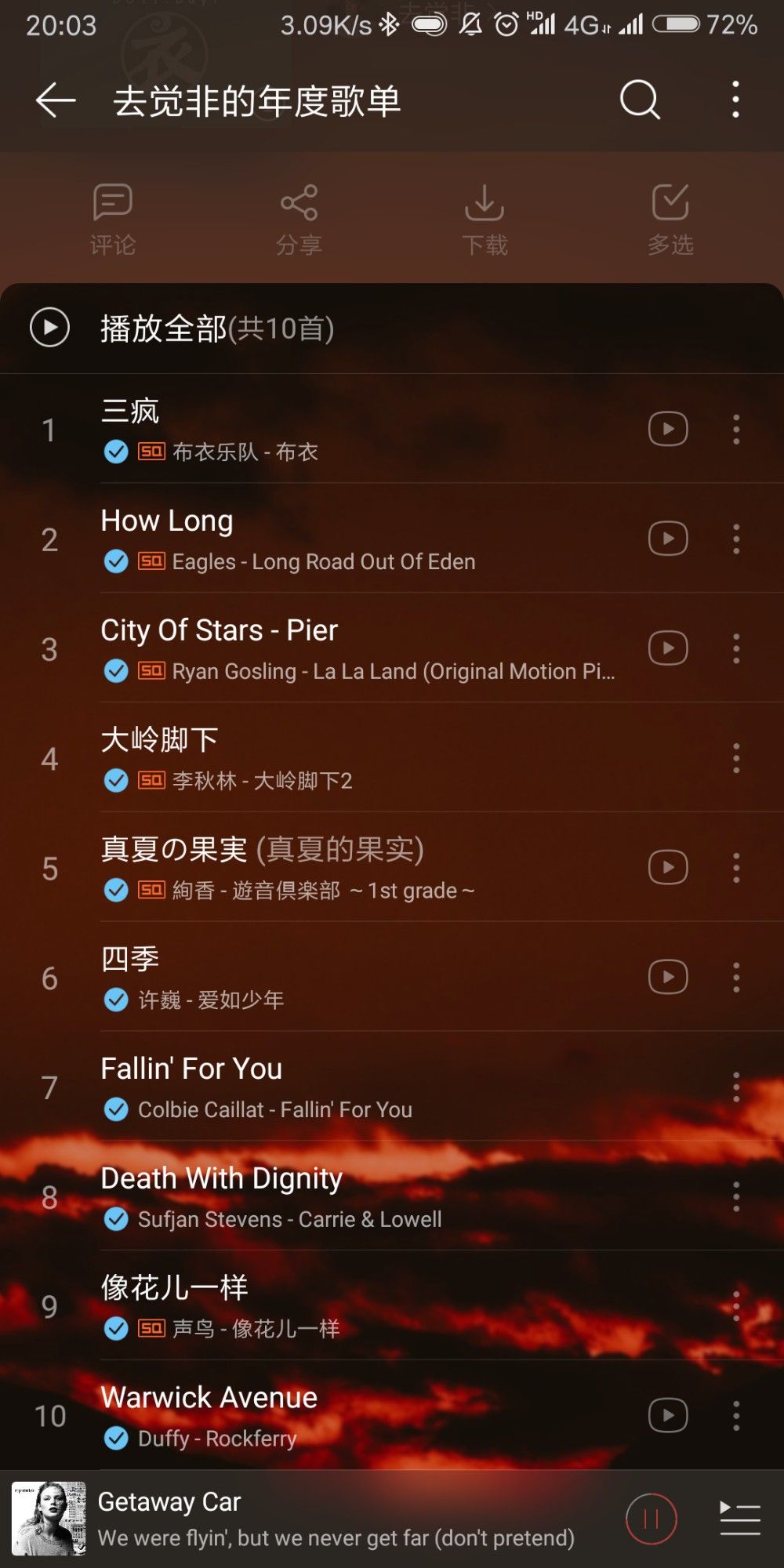Search within this playlist
784x1568 pixels.
point(640,100)
